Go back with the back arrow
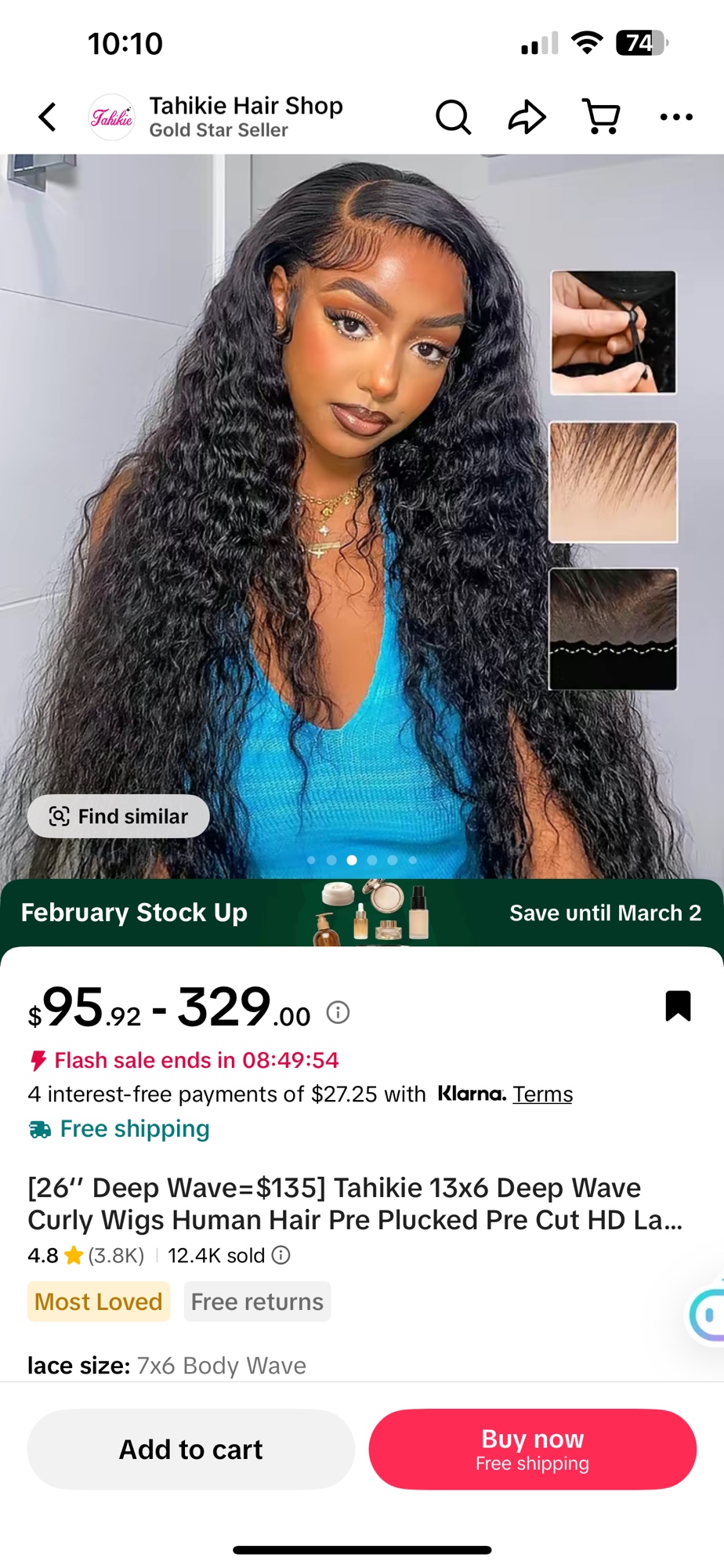Screen dimensions: 724x1568 48,118
